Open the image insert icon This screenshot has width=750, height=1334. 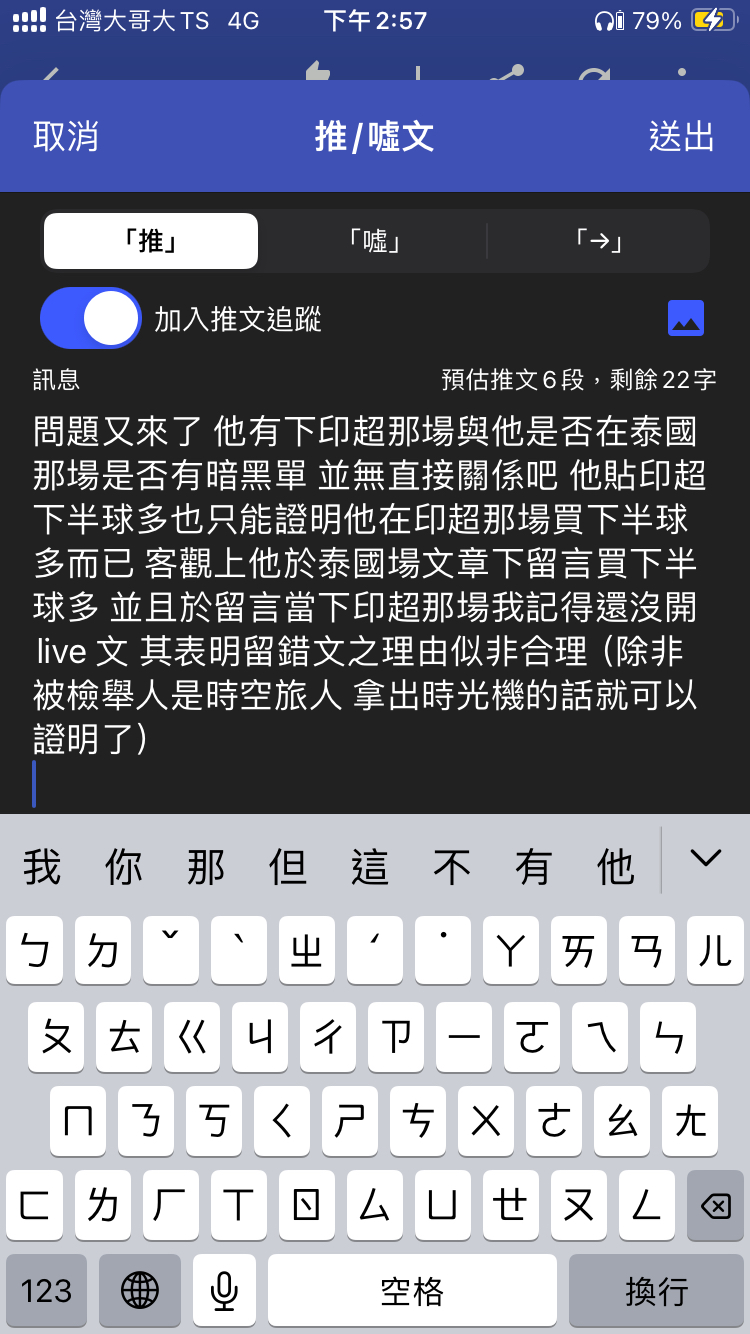pyautogui.click(x=686, y=318)
